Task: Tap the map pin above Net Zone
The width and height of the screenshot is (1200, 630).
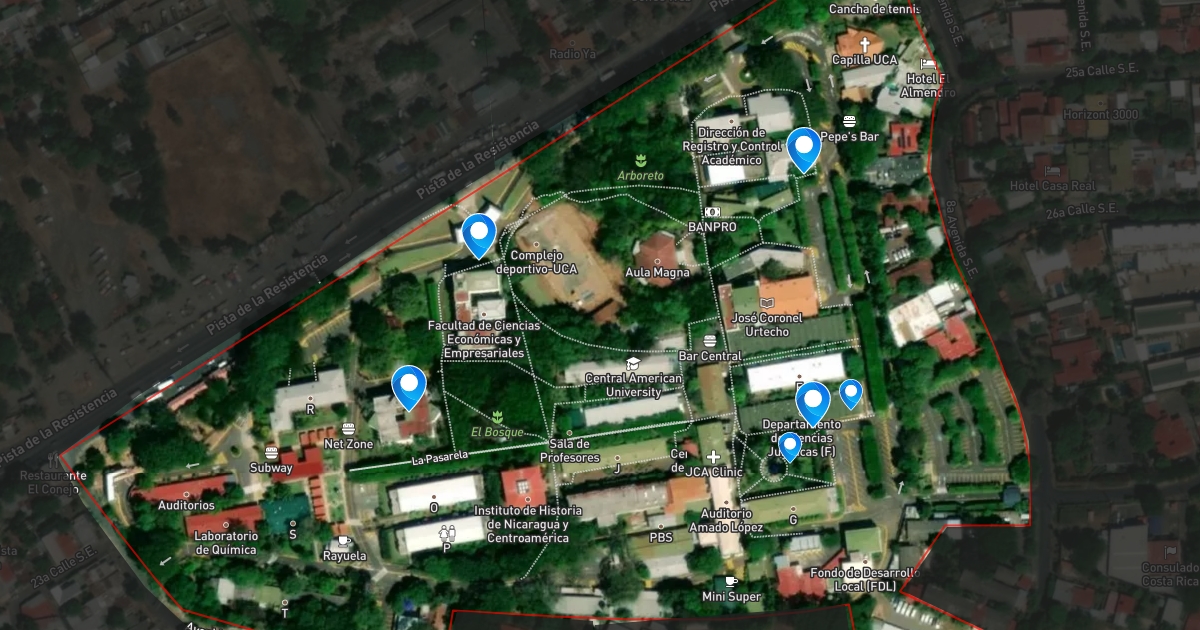Action: (x=409, y=385)
